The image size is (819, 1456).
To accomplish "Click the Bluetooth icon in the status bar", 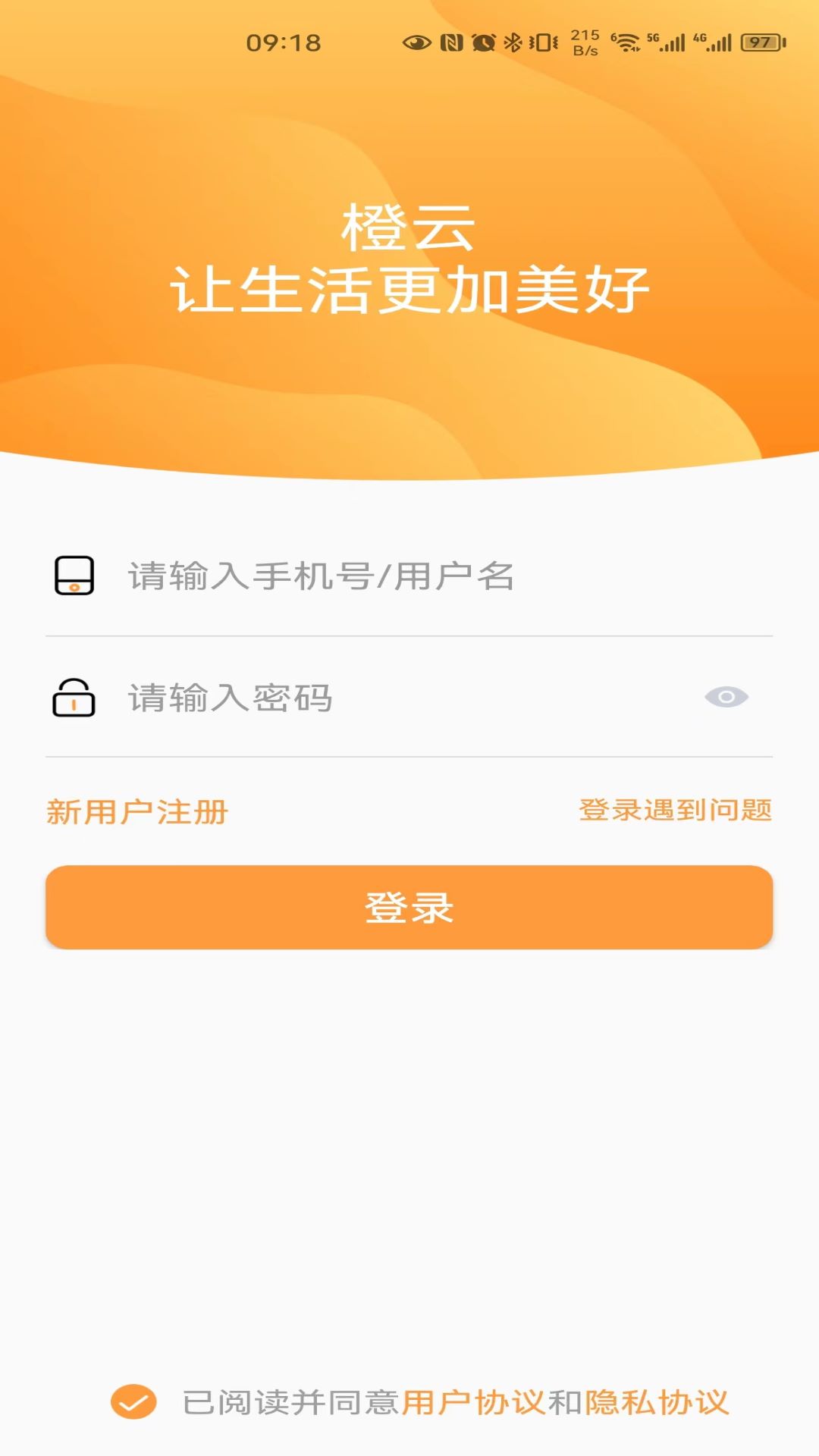I will pos(513,42).
